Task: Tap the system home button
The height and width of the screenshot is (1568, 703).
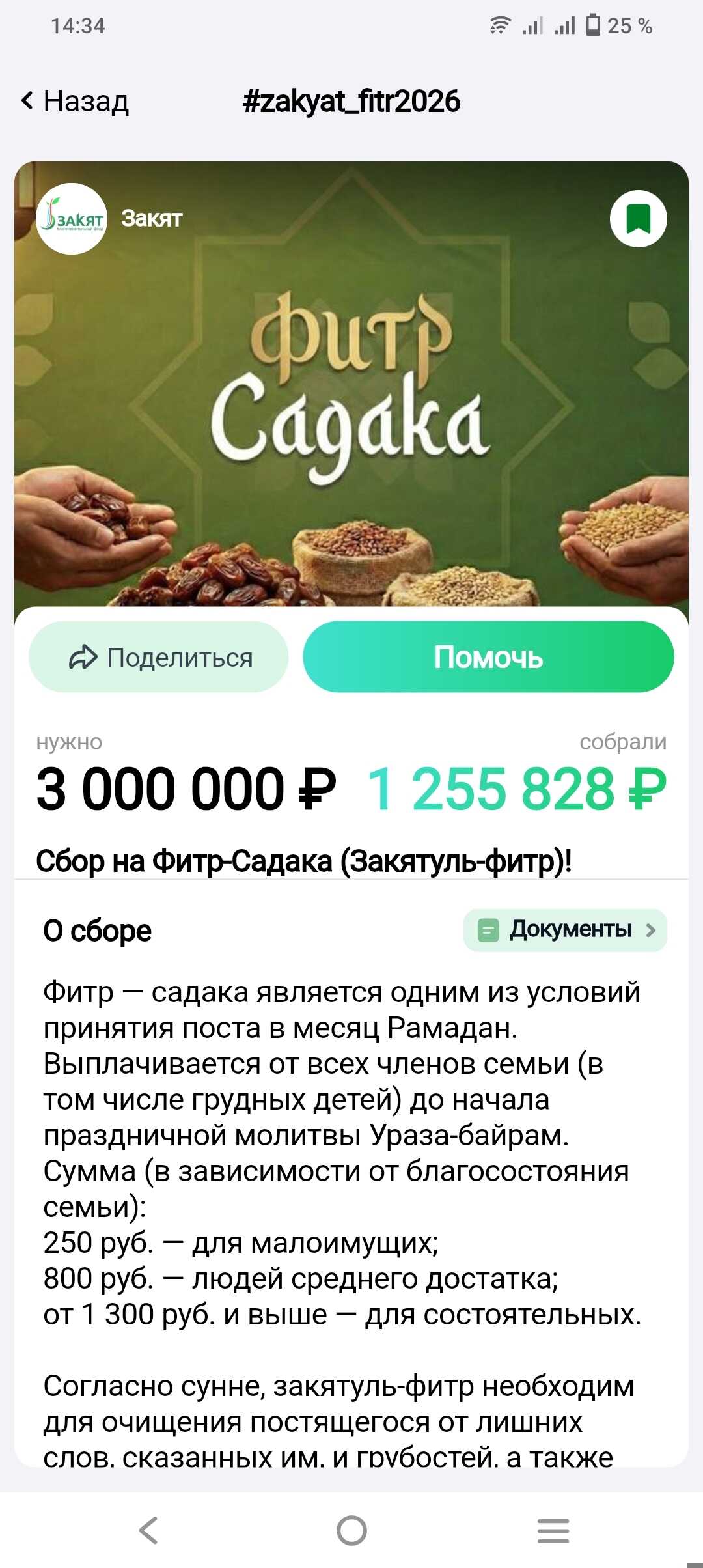Action: [x=351, y=1530]
